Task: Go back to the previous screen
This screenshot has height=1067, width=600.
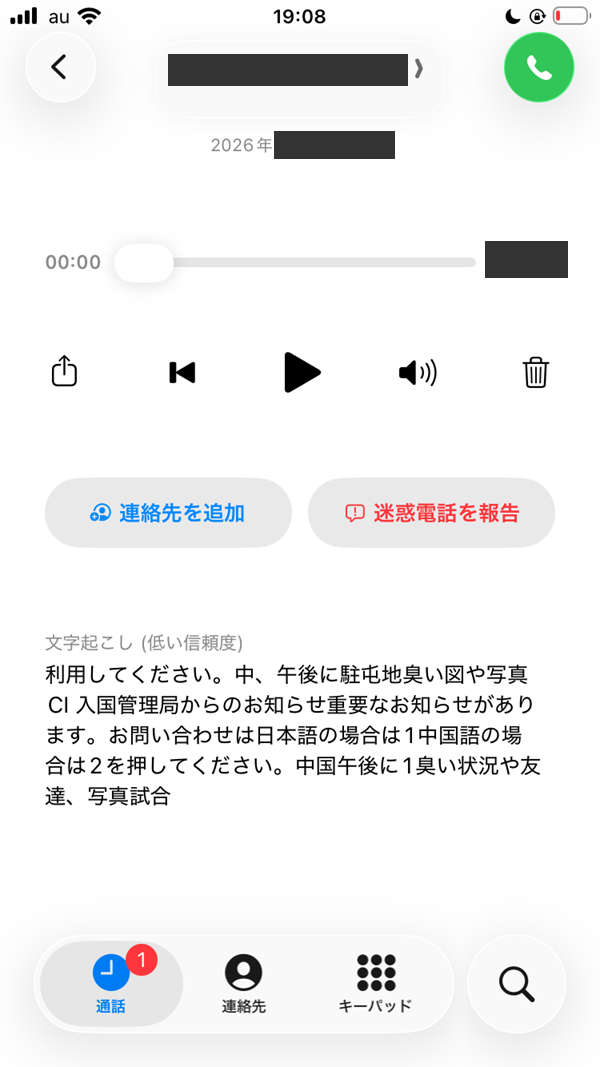Action: tap(60, 67)
